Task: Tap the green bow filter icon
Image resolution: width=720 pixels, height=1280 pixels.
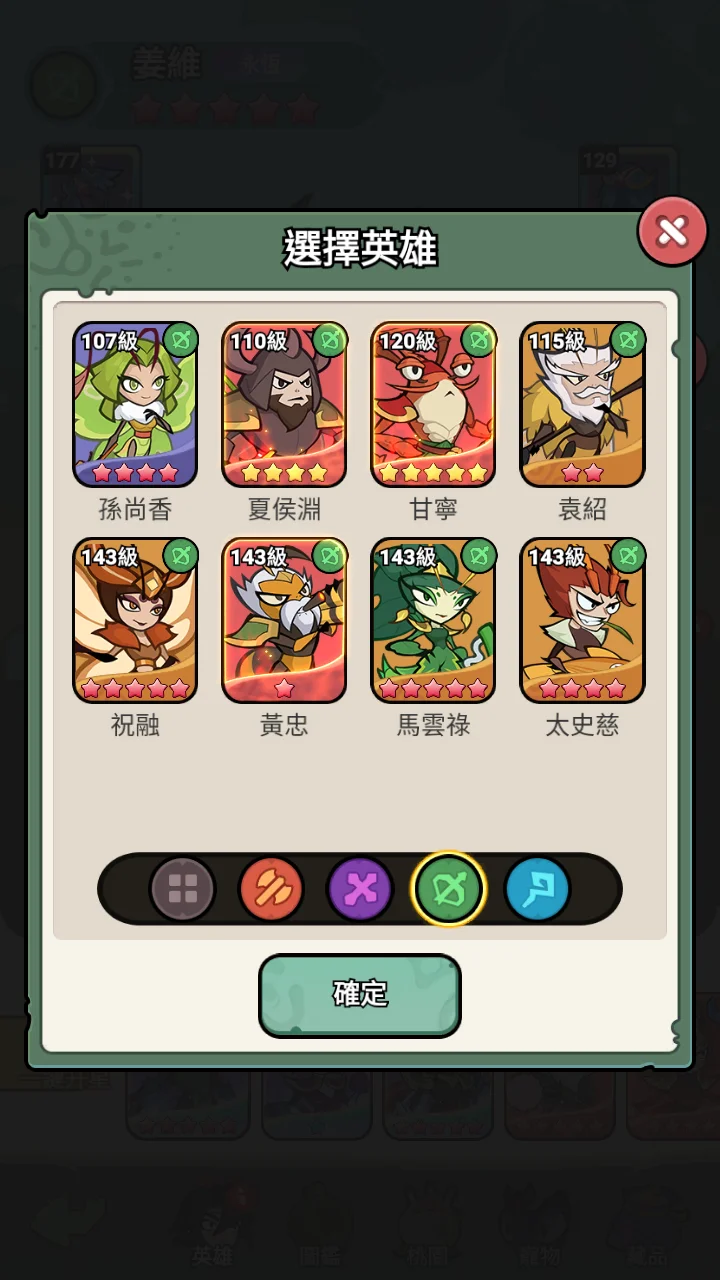Action: (x=448, y=888)
